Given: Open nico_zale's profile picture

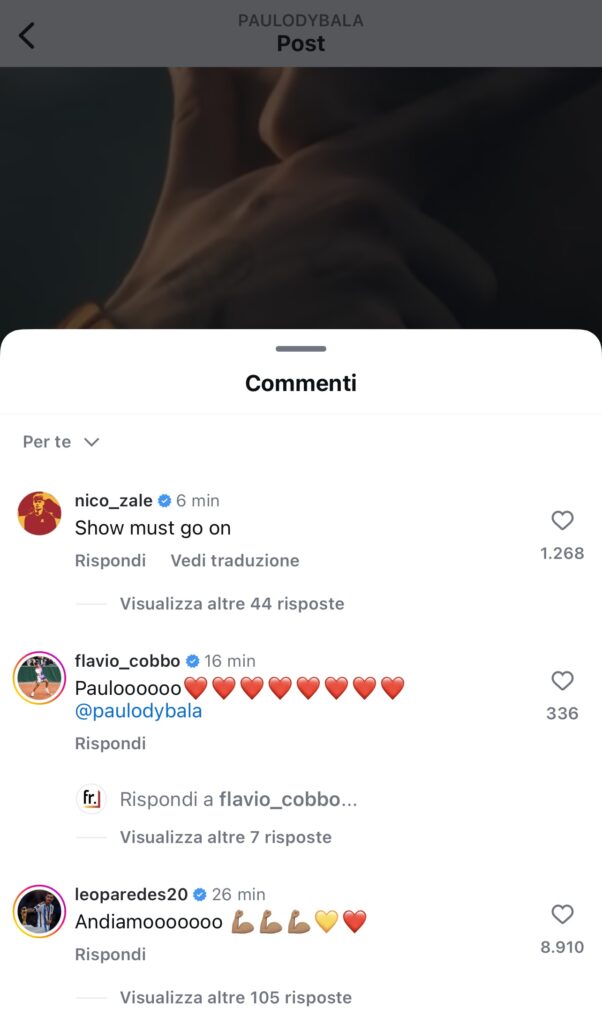Looking at the screenshot, I should pyautogui.click(x=39, y=513).
